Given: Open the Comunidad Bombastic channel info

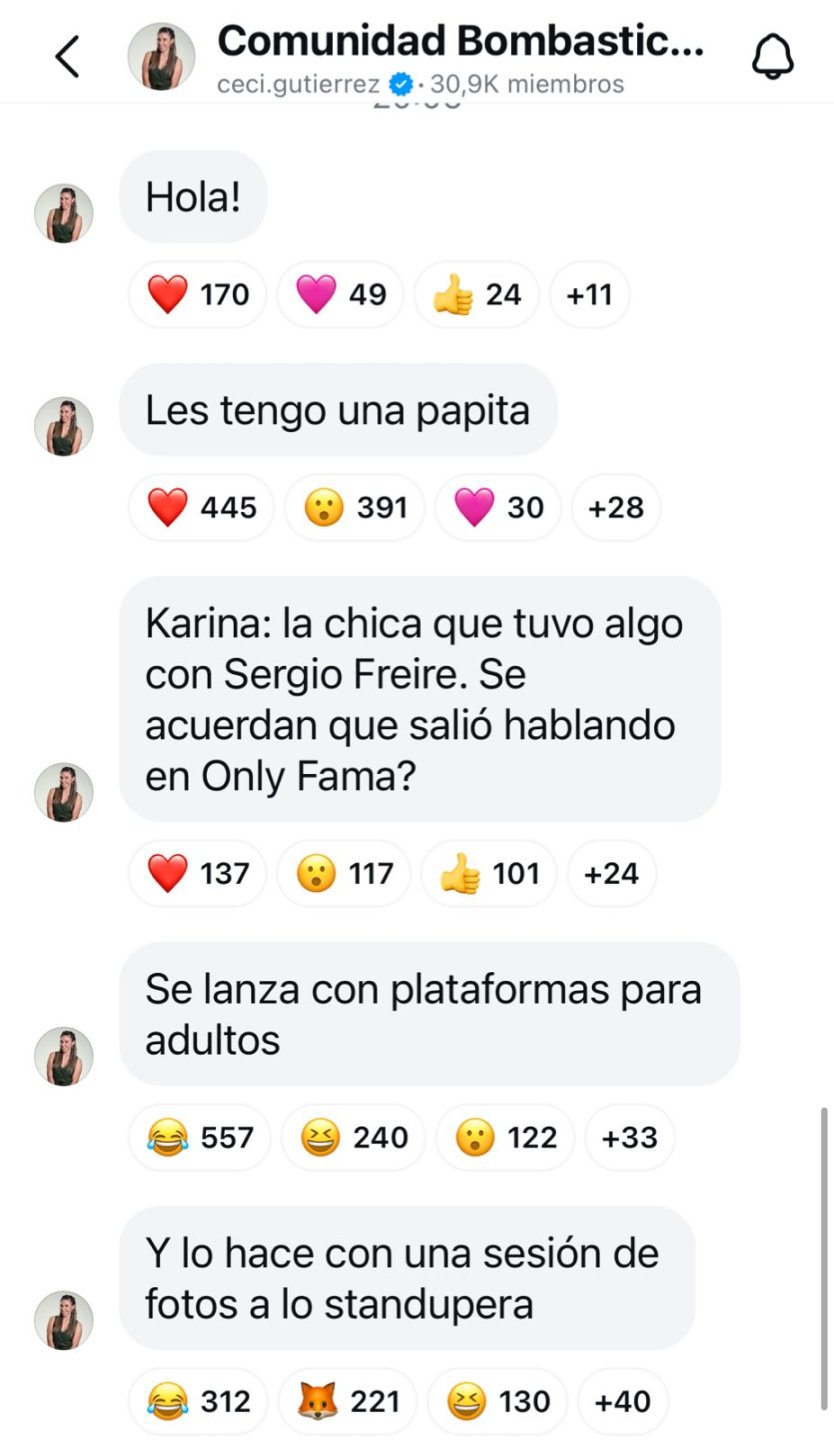Looking at the screenshot, I should click(x=460, y=43).
